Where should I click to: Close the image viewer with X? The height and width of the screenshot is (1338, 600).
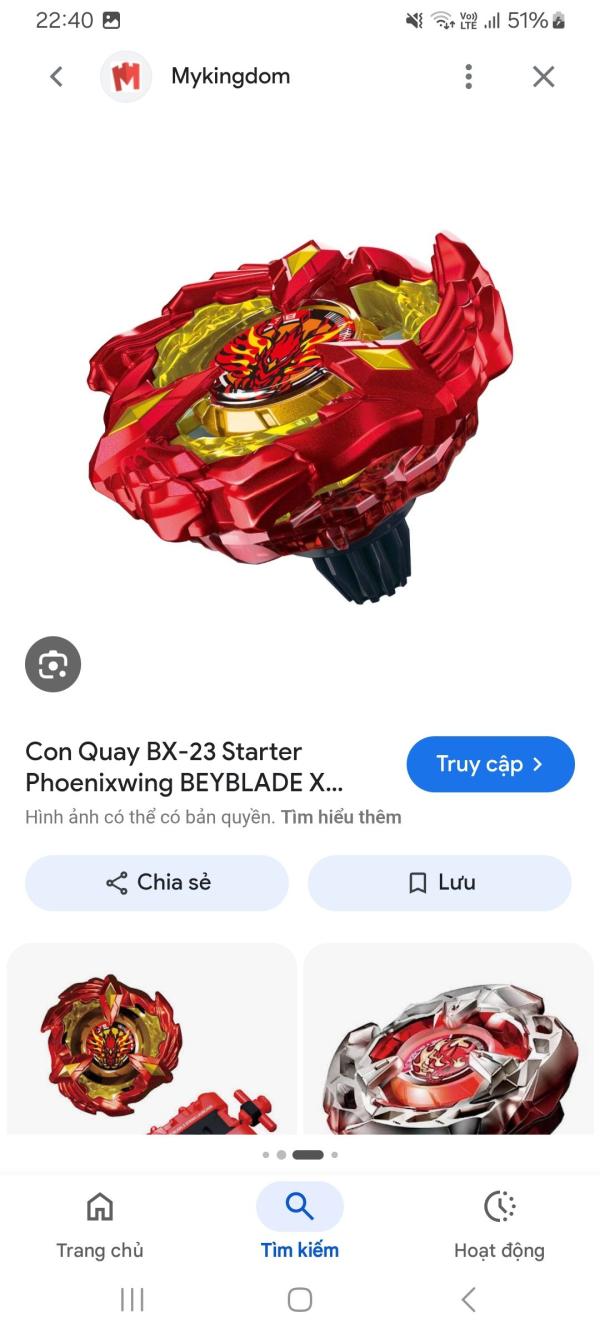coord(543,76)
